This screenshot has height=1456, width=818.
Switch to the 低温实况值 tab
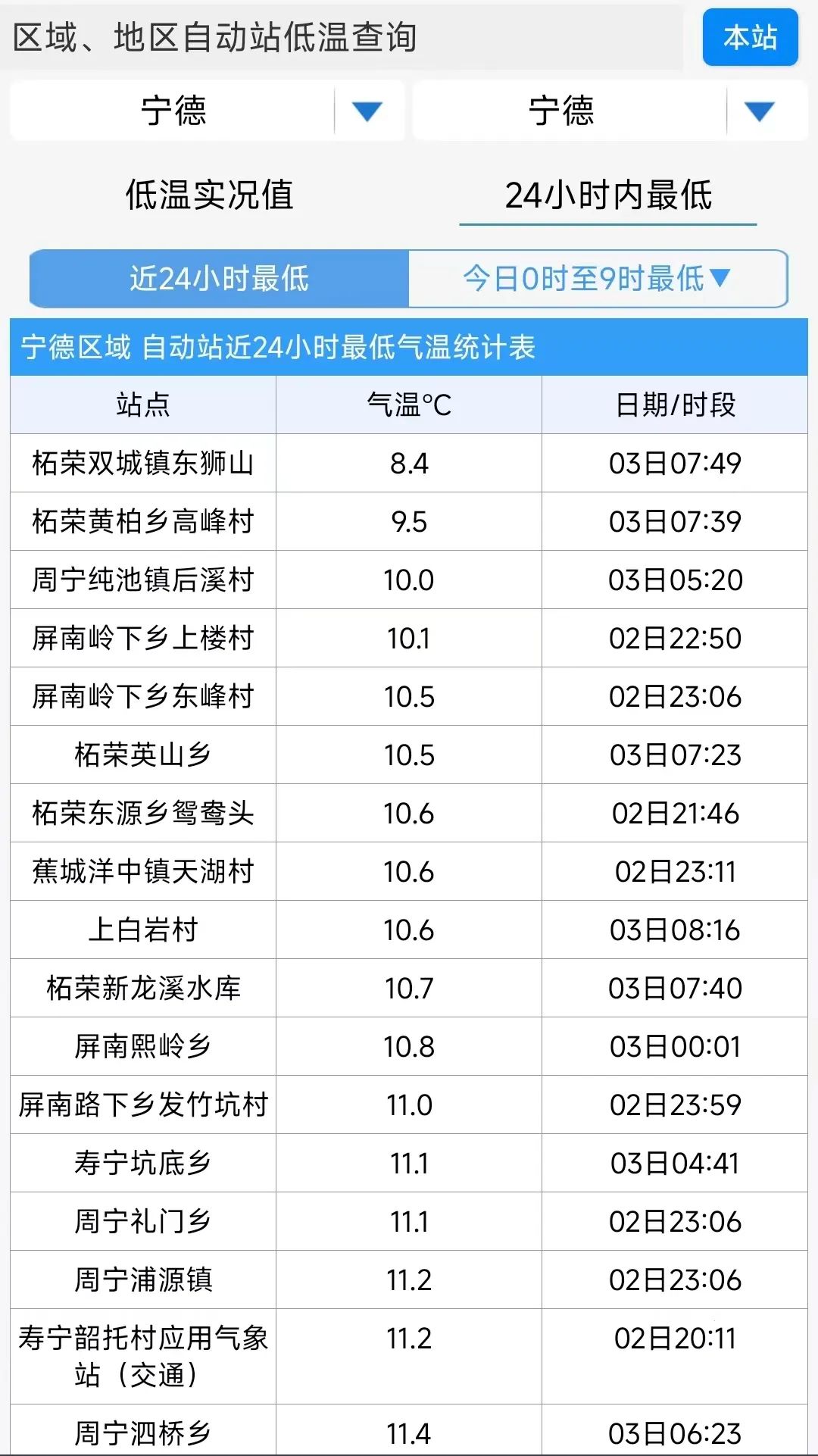209,195
